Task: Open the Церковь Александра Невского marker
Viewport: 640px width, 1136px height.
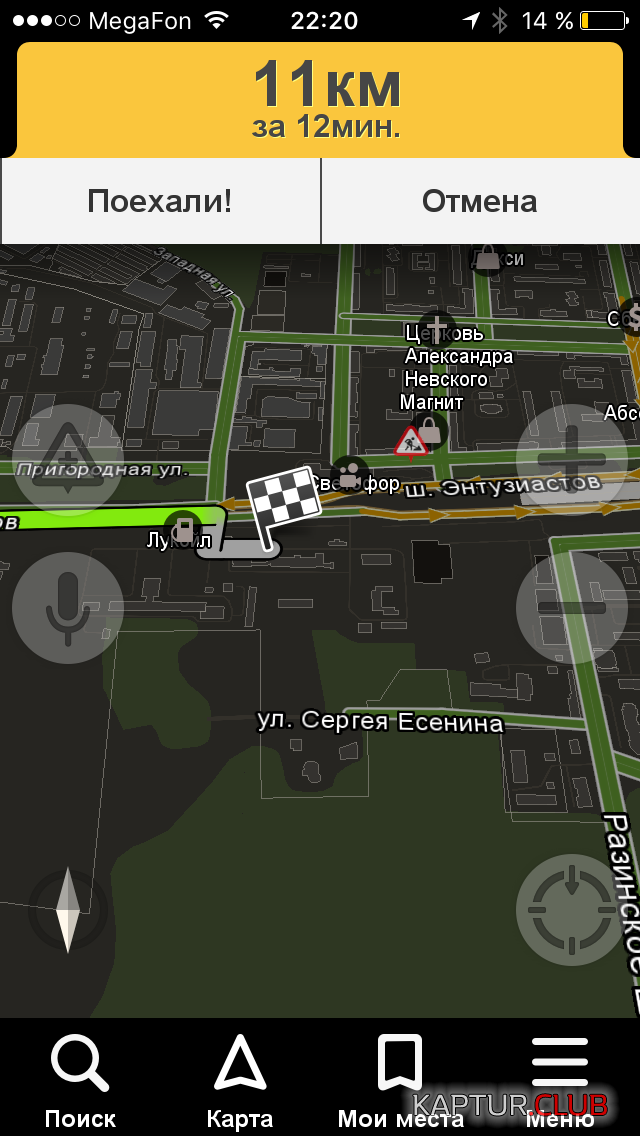Action: coord(437,327)
